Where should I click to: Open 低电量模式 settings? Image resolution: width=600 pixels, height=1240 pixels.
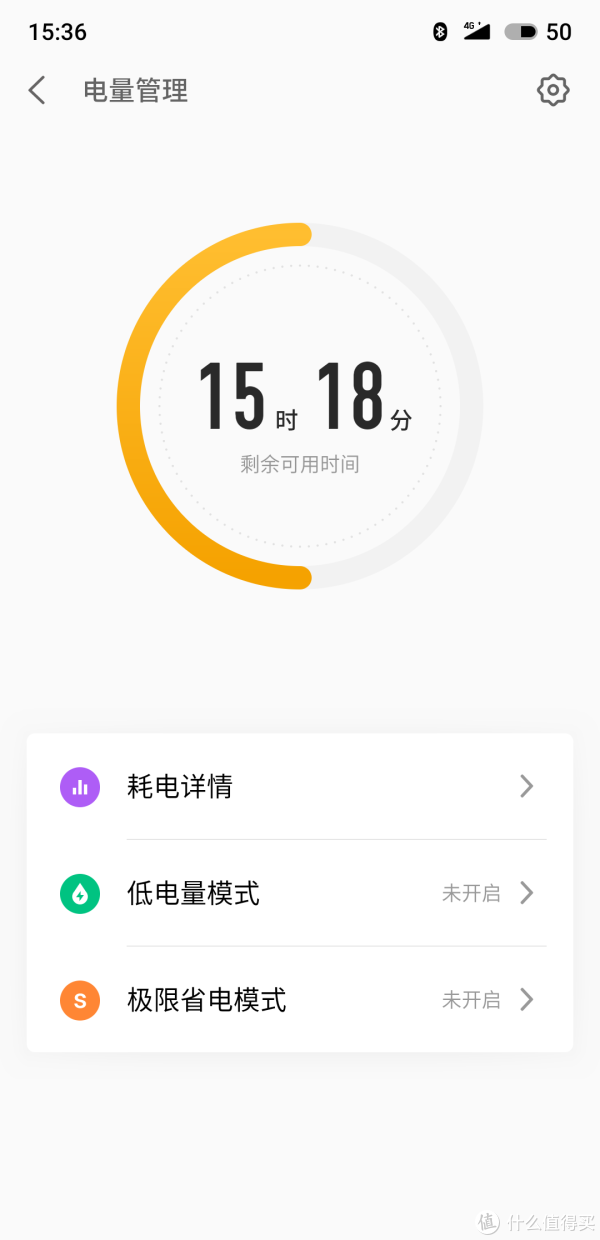300,893
